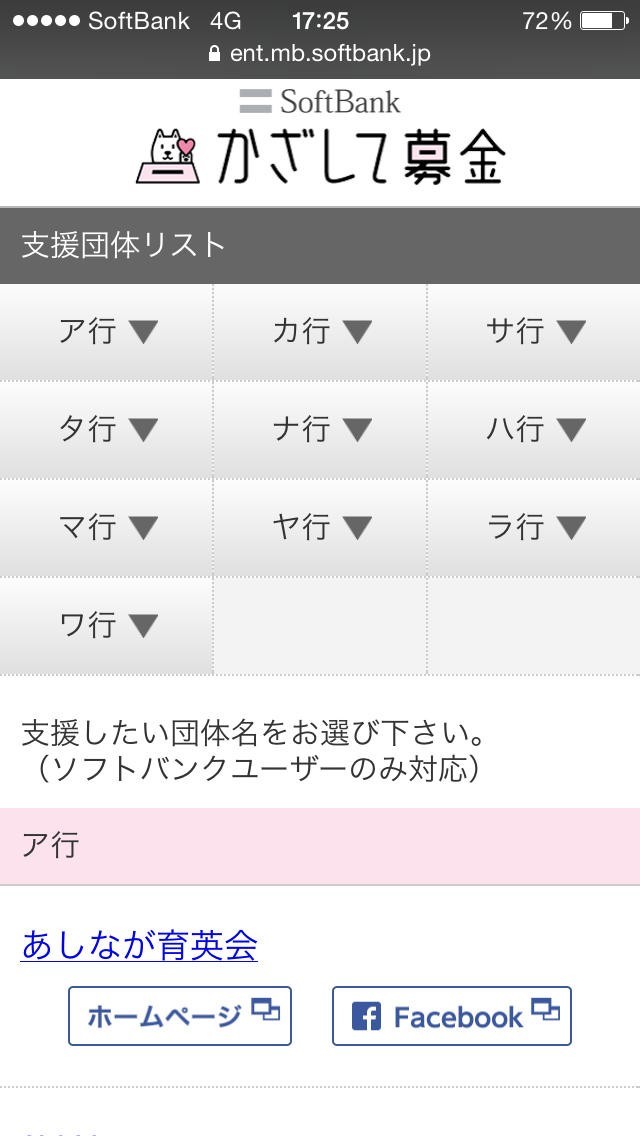Open the あしなが育英会 link

[x=139, y=945]
